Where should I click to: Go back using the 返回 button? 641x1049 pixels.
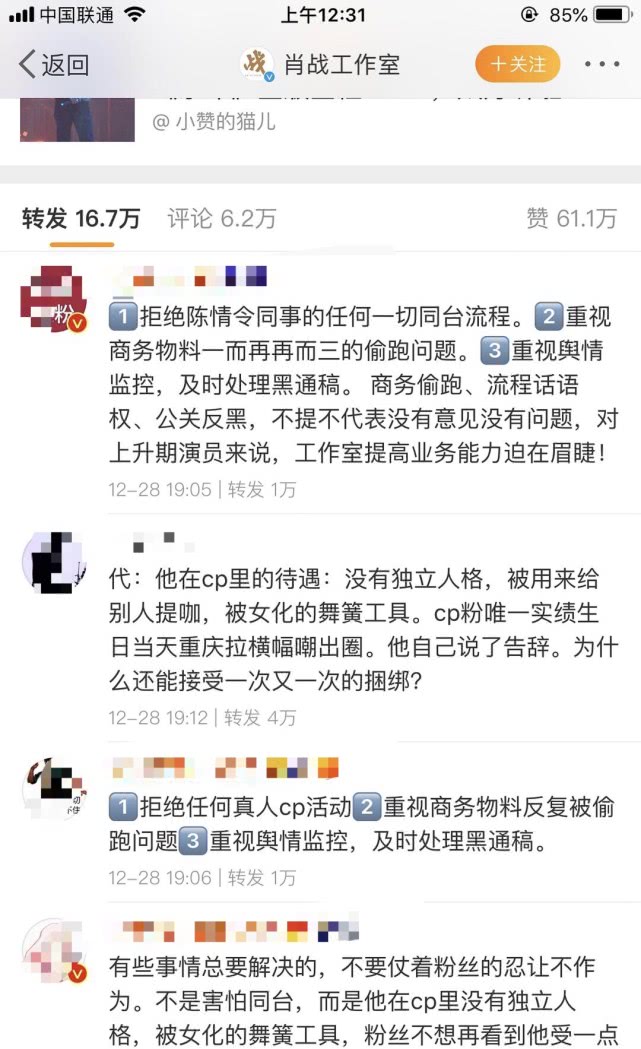(x=55, y=65)
